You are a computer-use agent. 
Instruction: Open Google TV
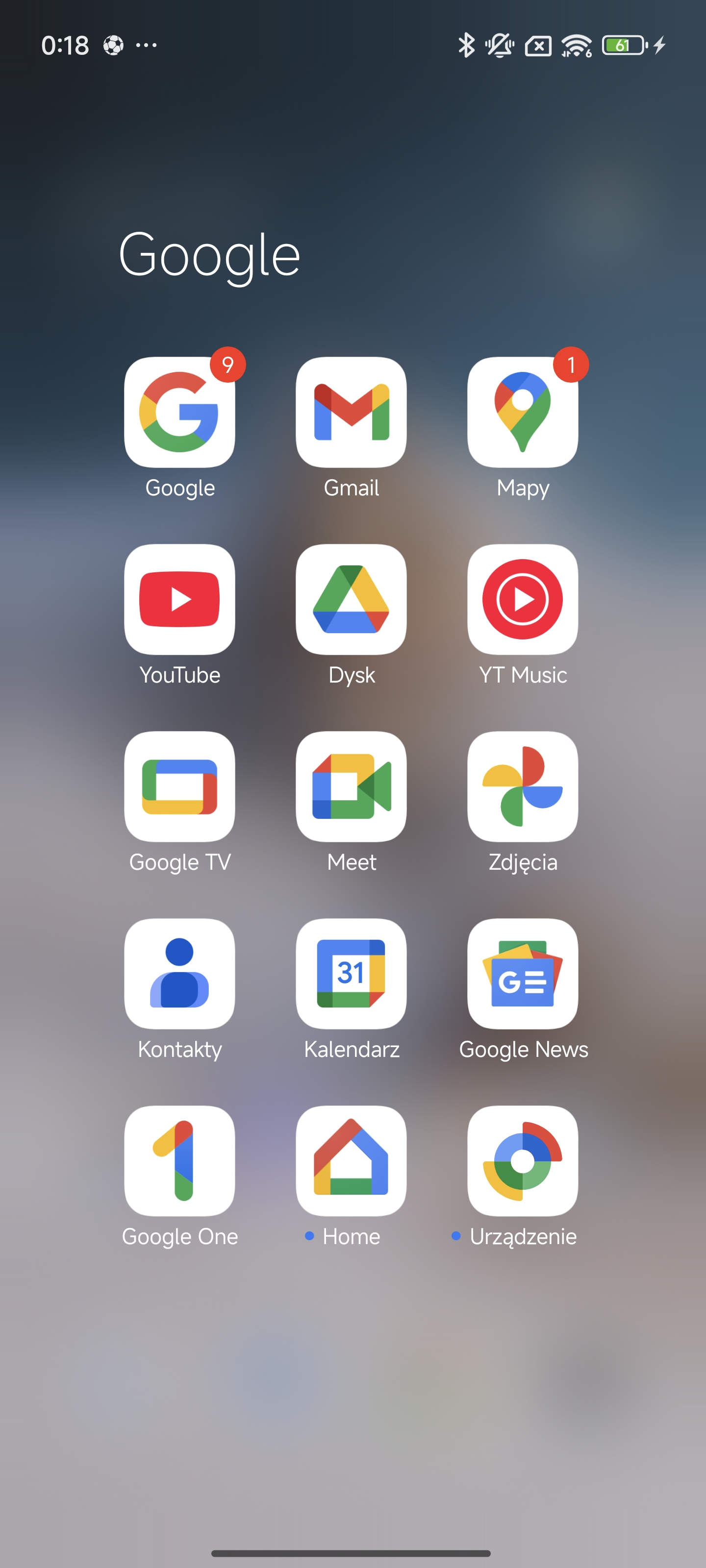click(180, 786)
